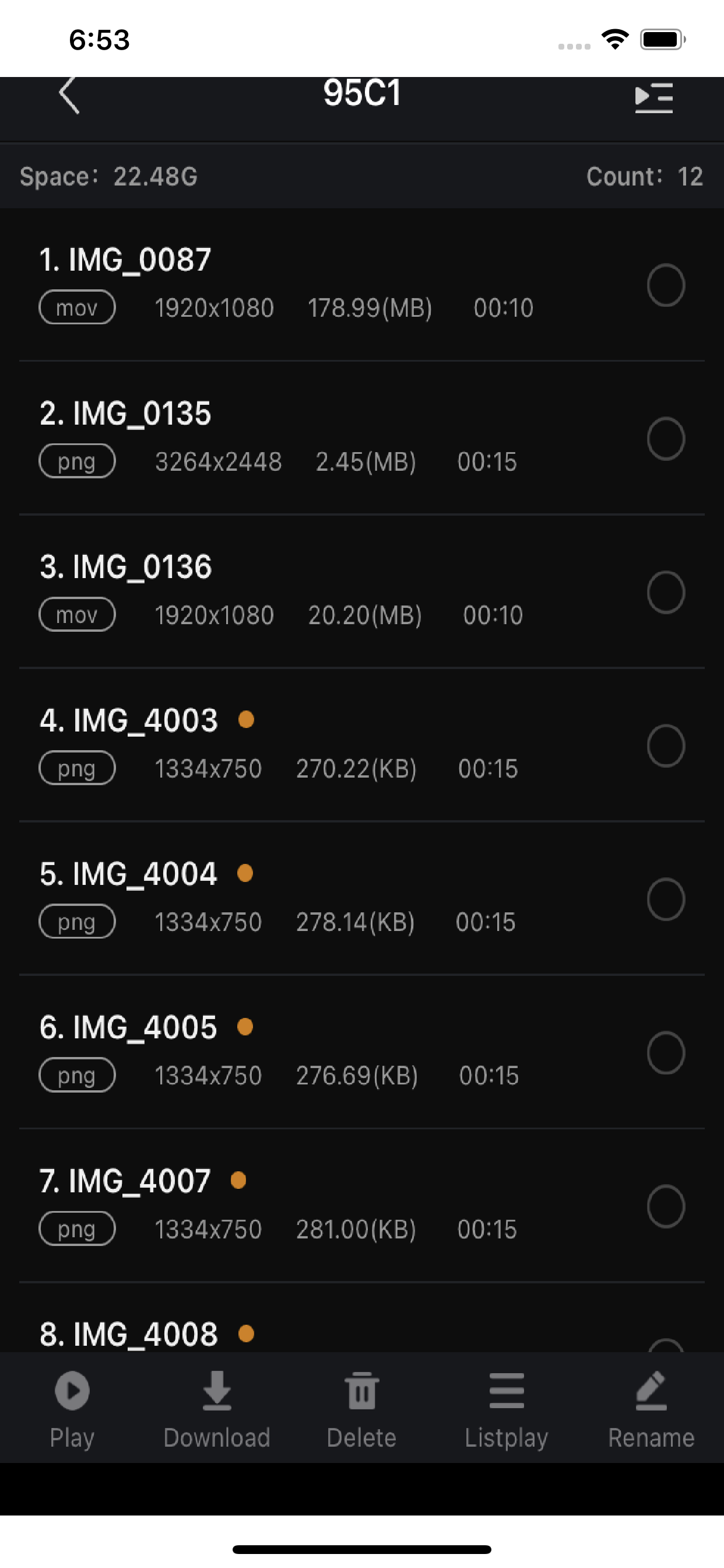The width and height of the screenshot is (724, 1568).
Task: Tick the circle next to IMG_0136
Action: pos(666,591)
